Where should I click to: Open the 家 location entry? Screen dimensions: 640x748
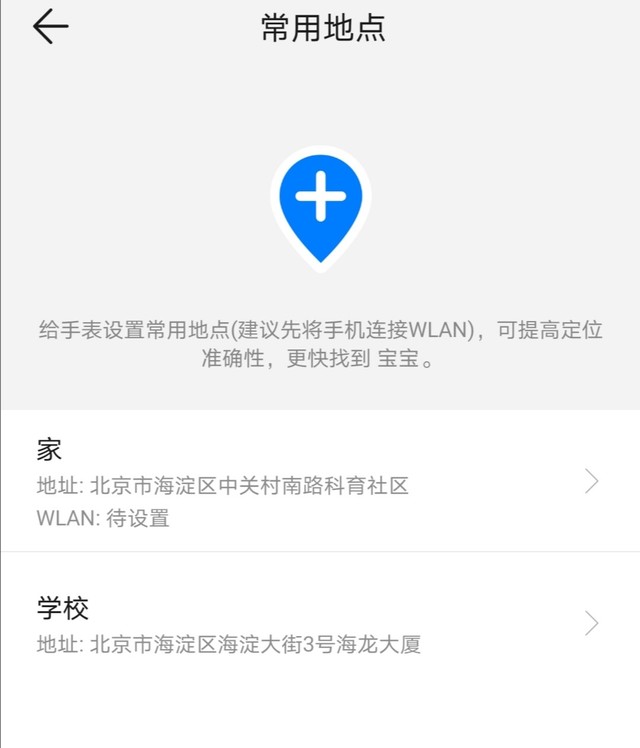click(320, 482)
